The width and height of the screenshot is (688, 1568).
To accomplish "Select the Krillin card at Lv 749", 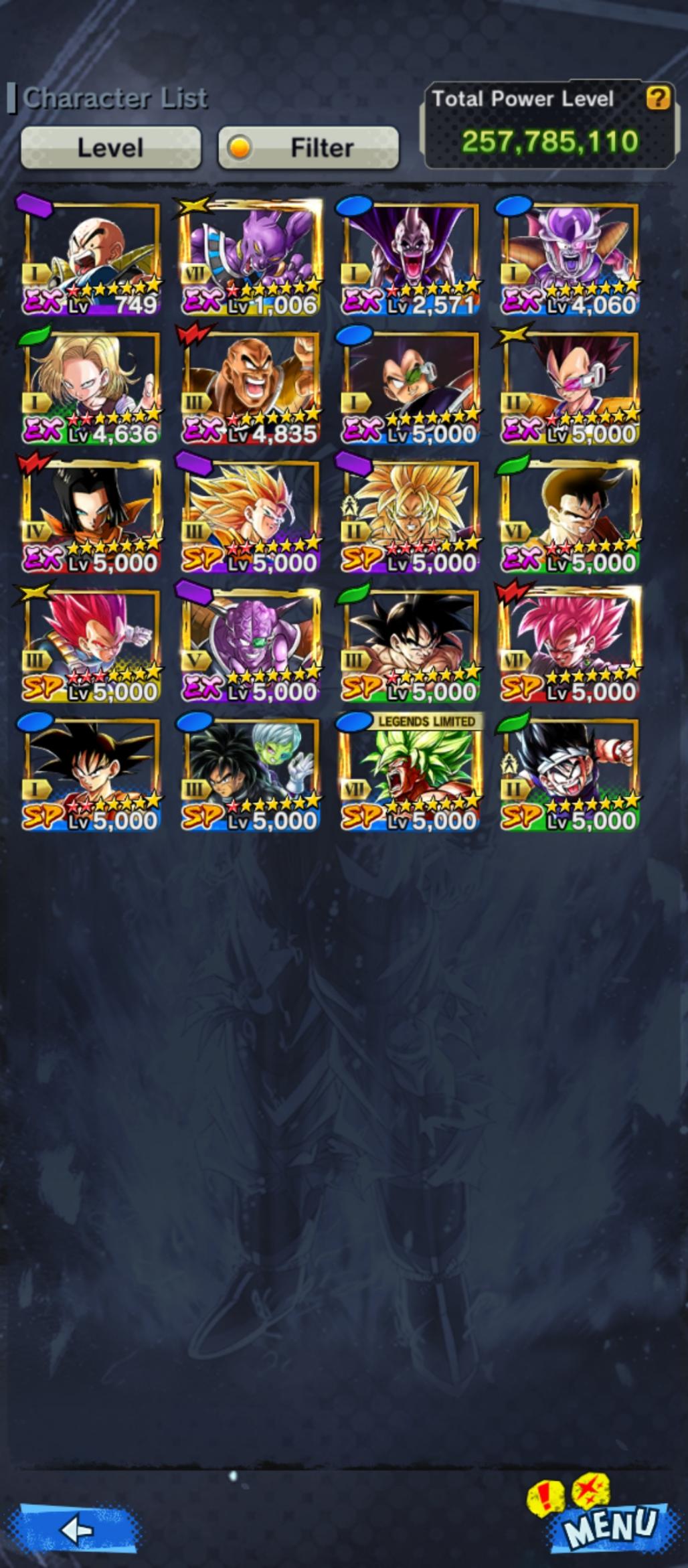I will pos(92,258).
